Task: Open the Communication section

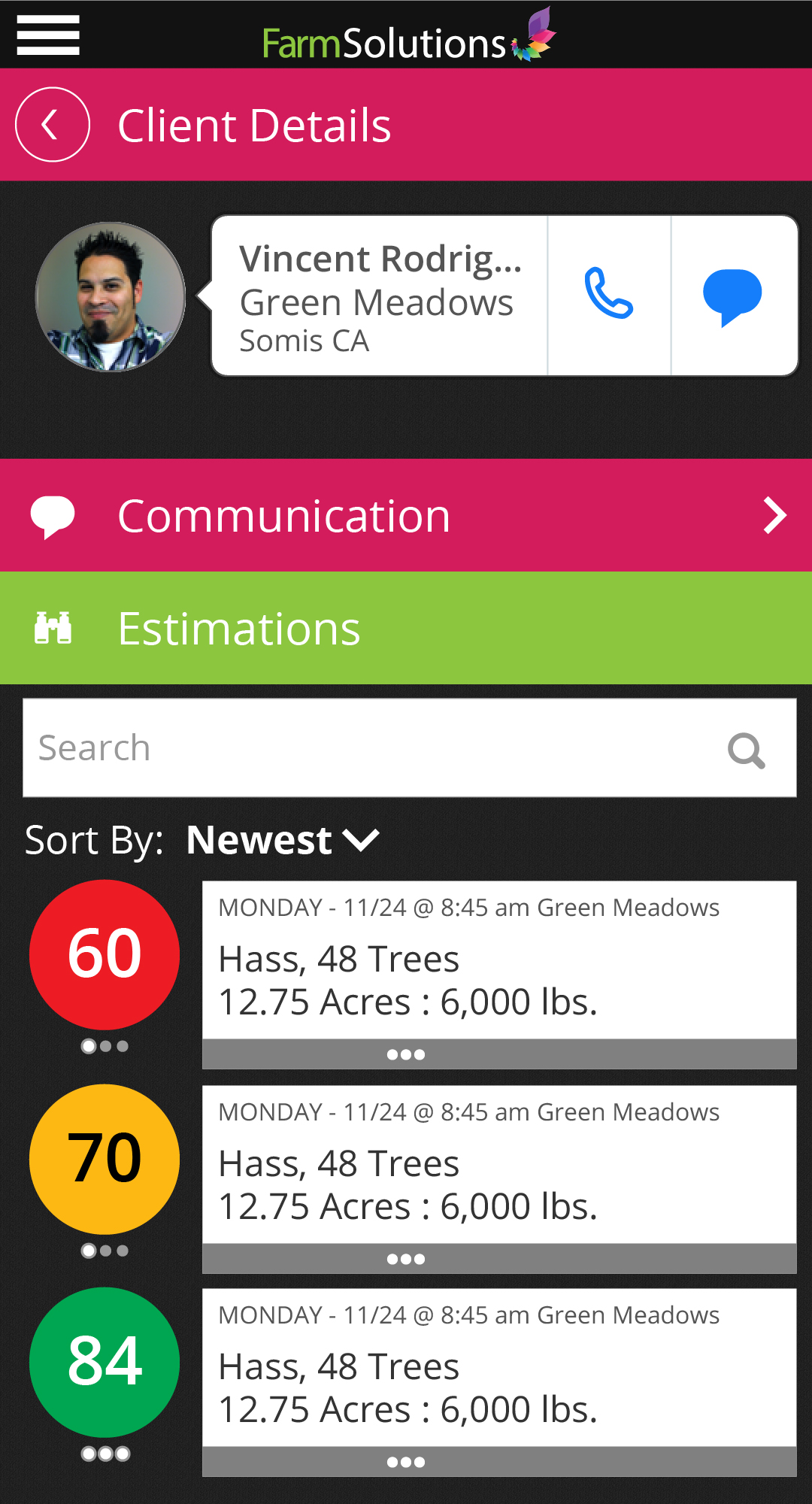Action: (x=406, y=516)
